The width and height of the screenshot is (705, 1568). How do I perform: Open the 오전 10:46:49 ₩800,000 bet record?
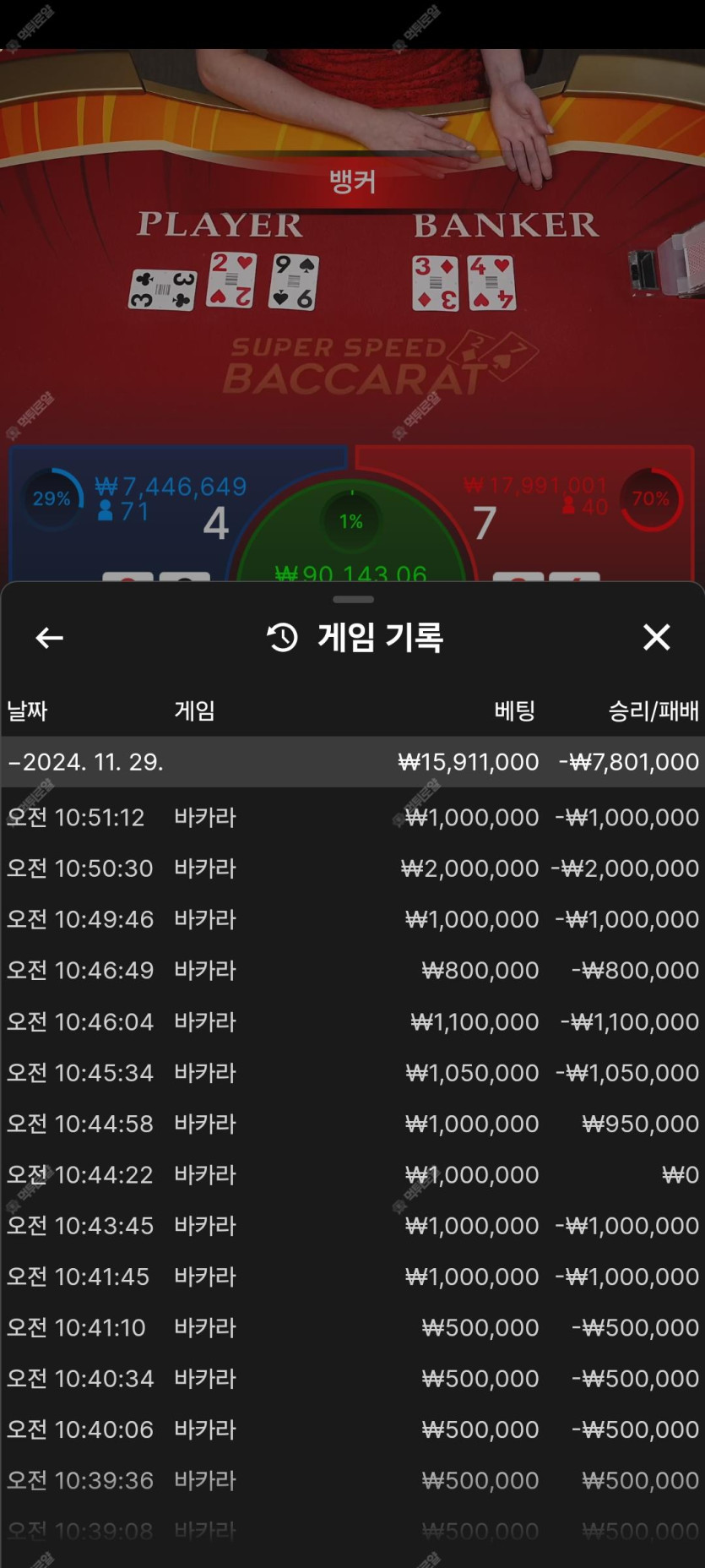pyautogui.click(x=352, y=971)
